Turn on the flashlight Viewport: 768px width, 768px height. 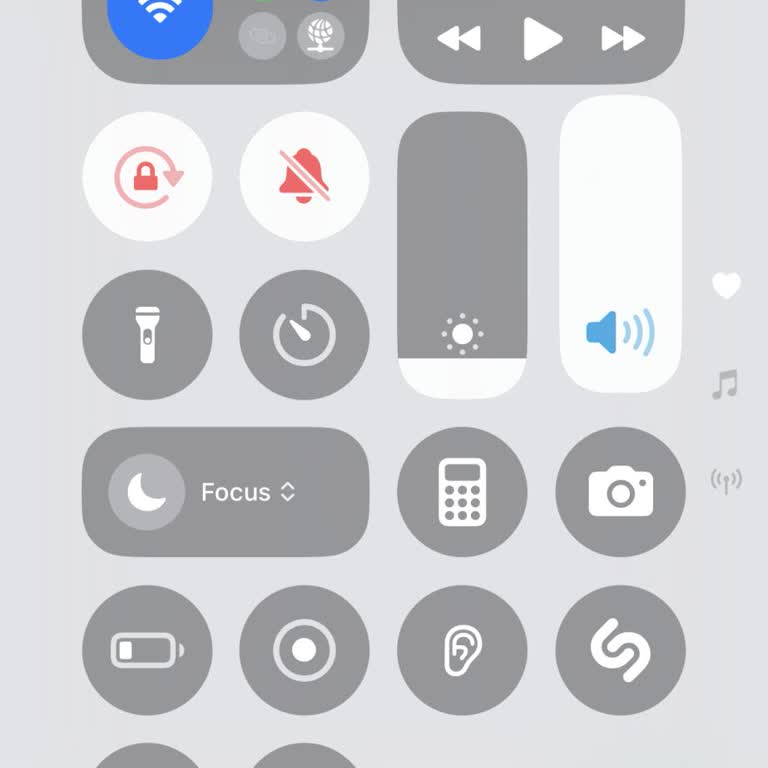[x=147, y=335]
